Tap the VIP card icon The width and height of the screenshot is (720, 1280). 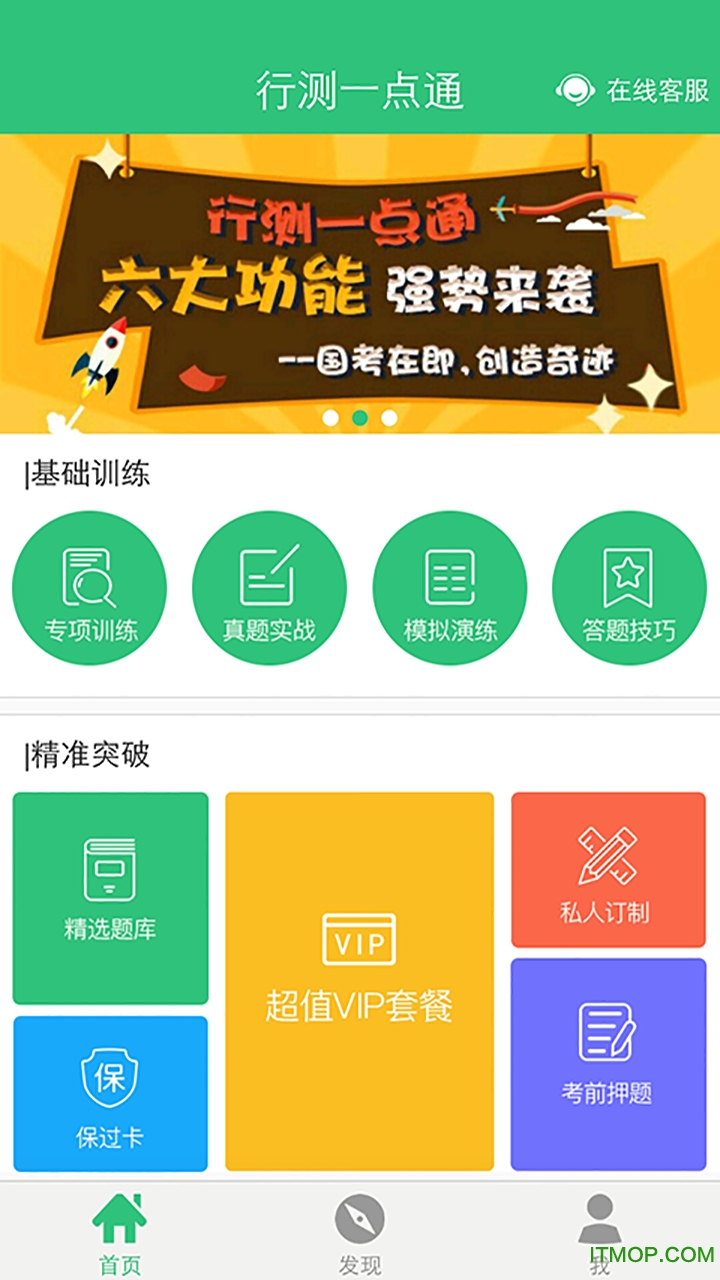tap(360, 940)
